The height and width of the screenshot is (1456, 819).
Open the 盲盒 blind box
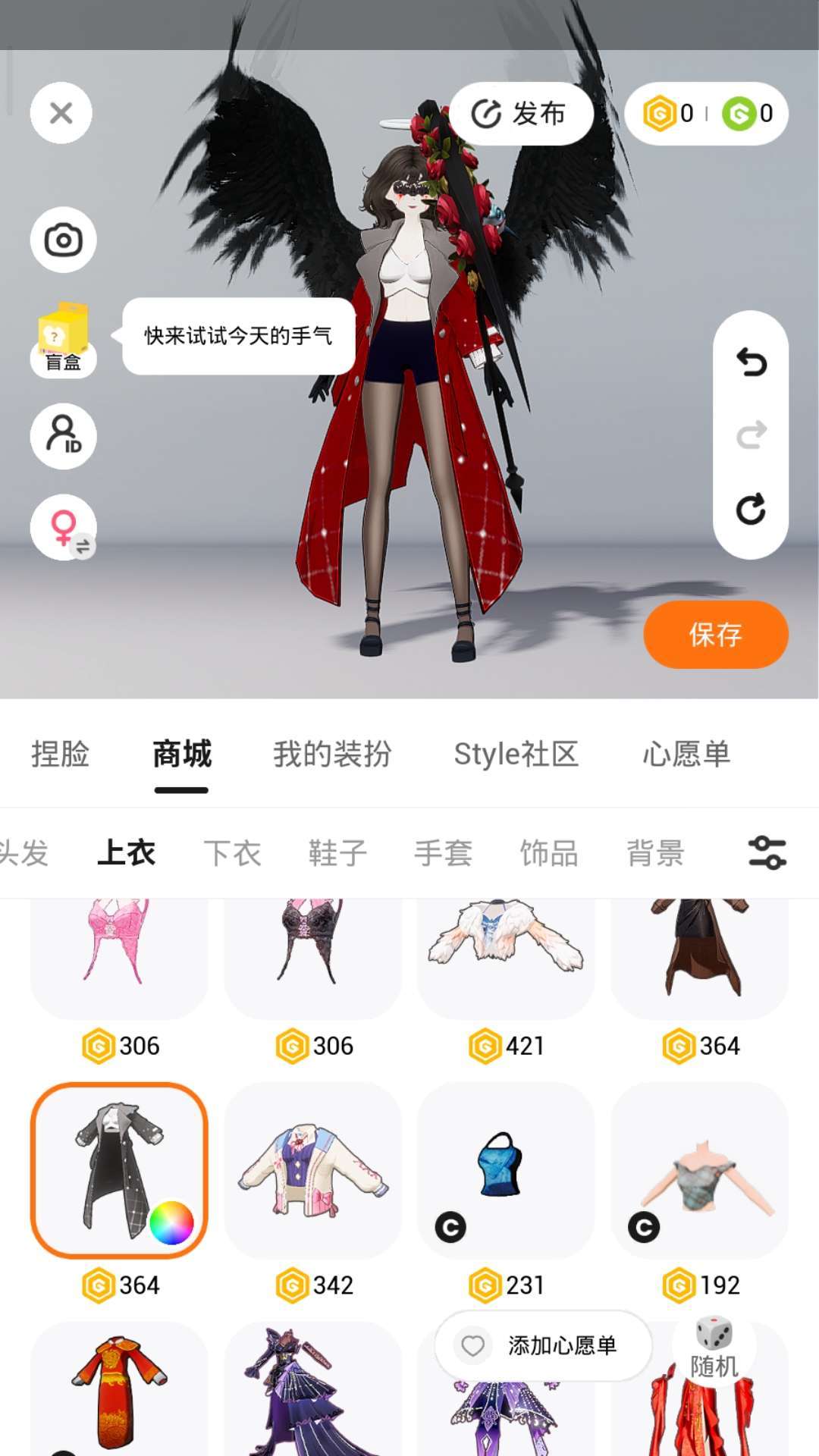click(x=63, y=339)
